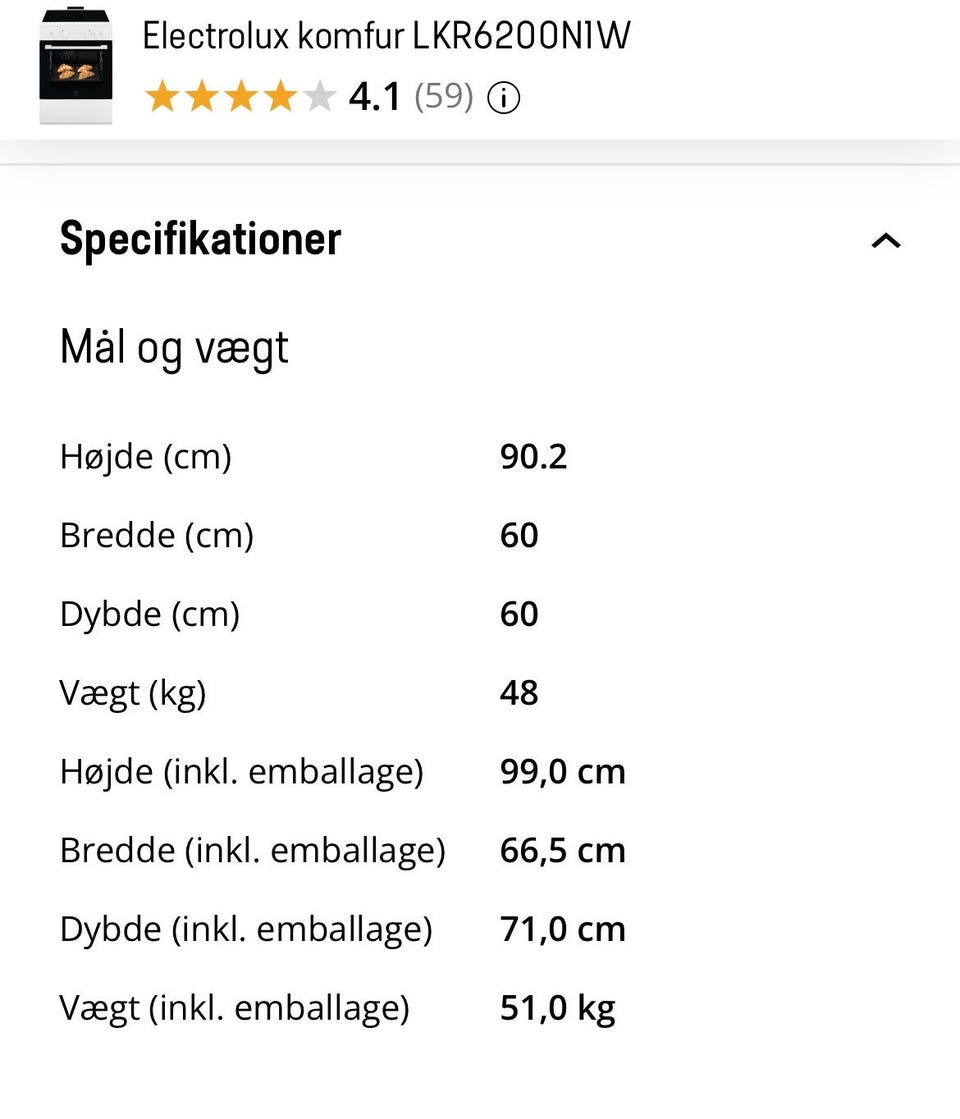
Task: Select the fourth orange star
Action: [x=280, y=96]
